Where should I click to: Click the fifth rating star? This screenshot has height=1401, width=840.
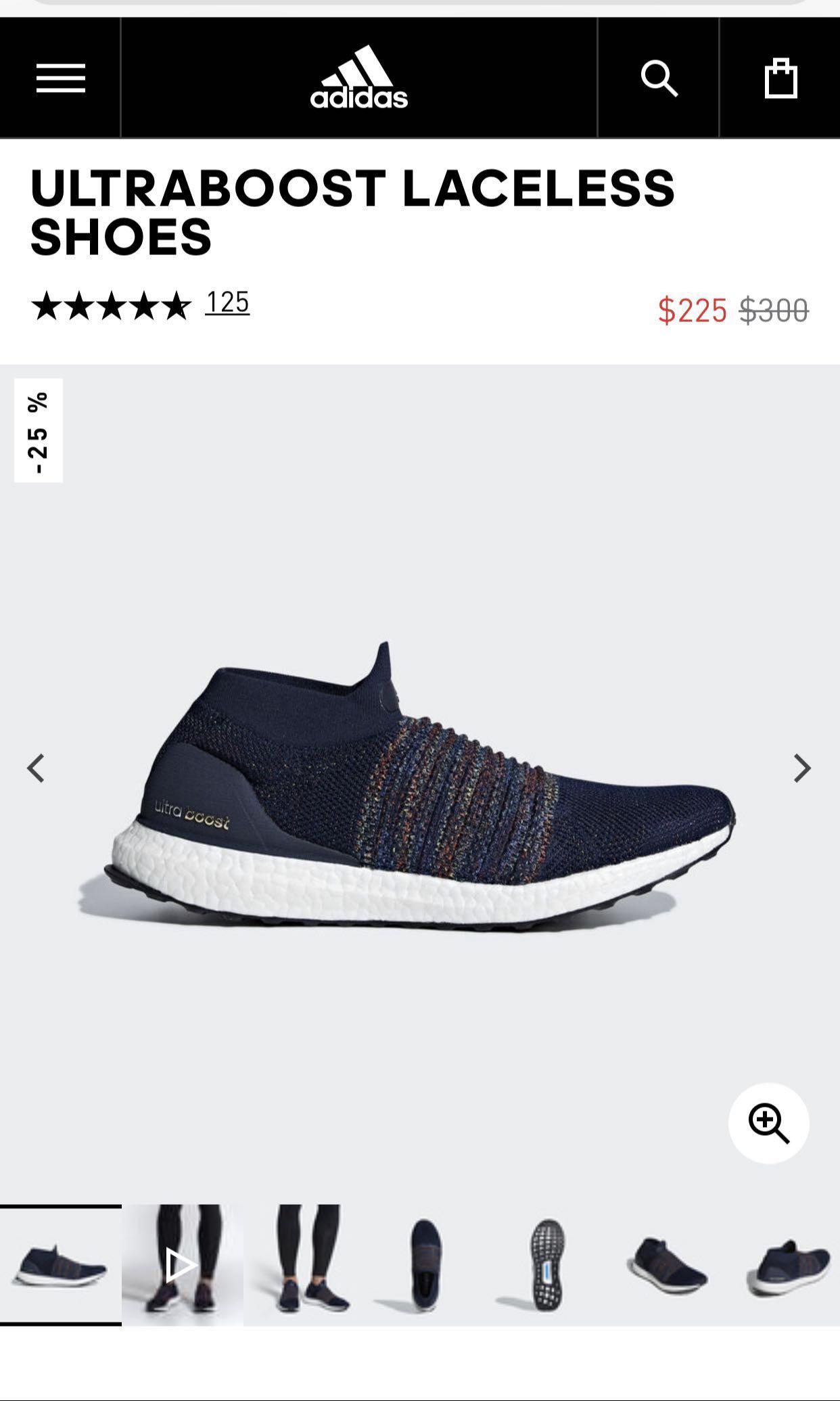pos(175,306)
